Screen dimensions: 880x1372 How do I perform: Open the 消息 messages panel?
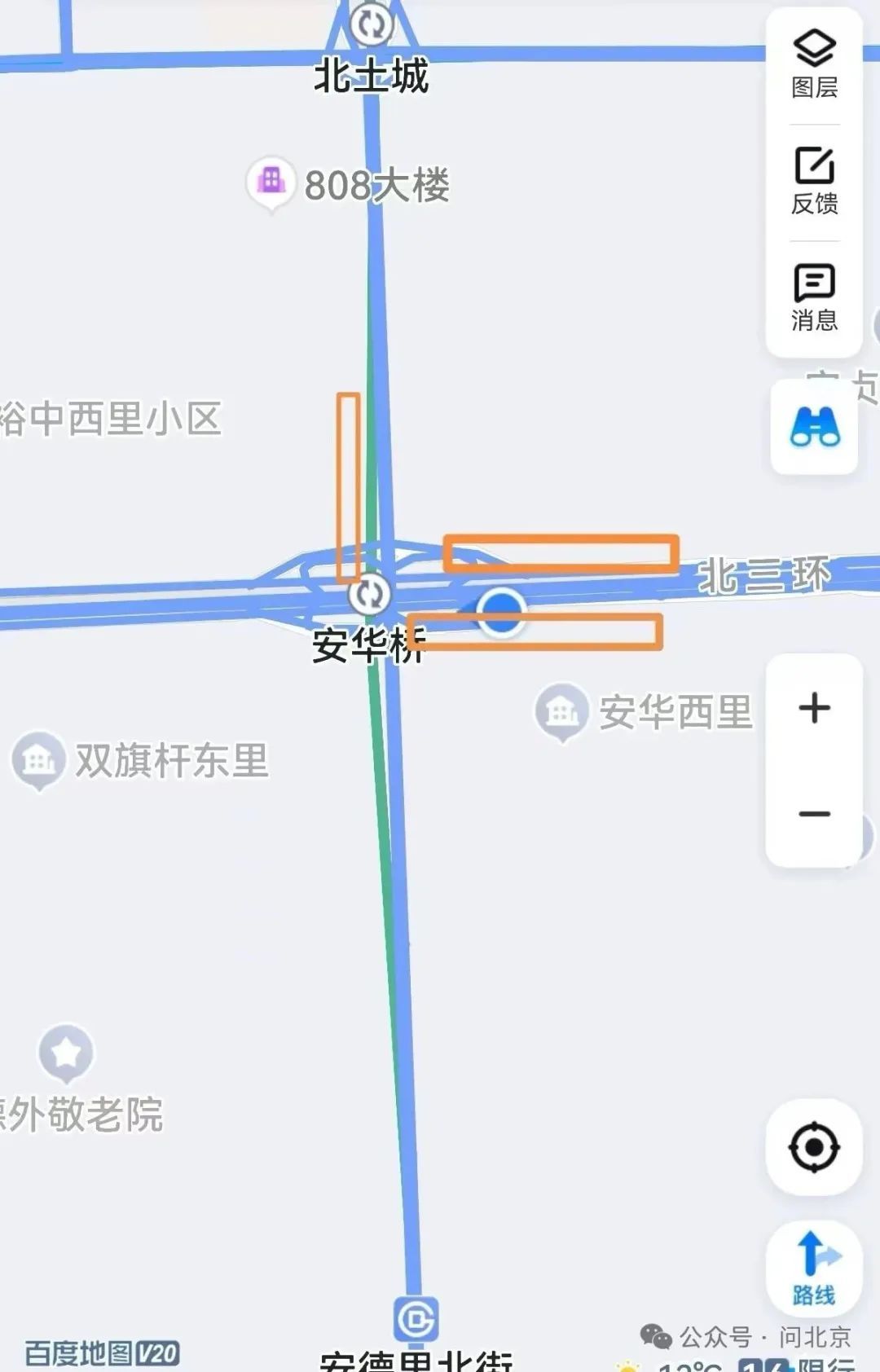(814, 297)
